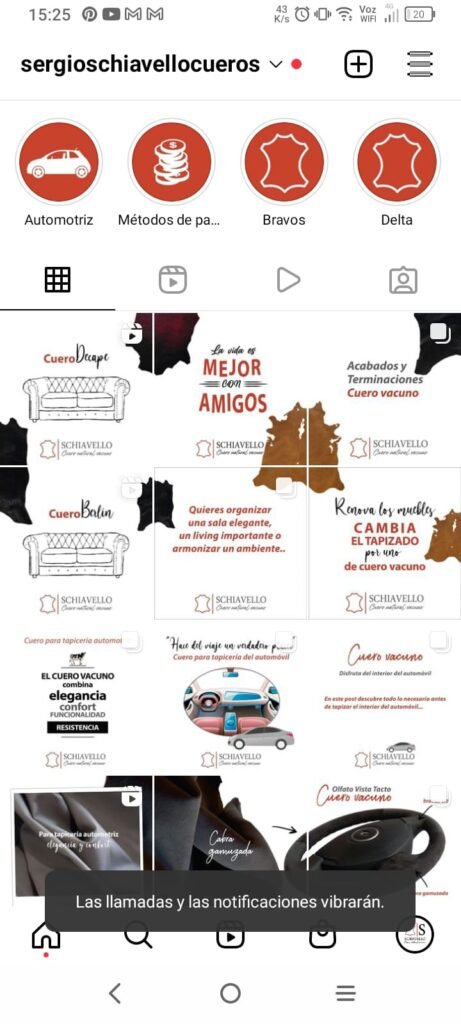The height and width of the screenshot is (1024, 461).
Task: Open the Delta highlight
Action: pyautogui.click(x=397, y=162)
